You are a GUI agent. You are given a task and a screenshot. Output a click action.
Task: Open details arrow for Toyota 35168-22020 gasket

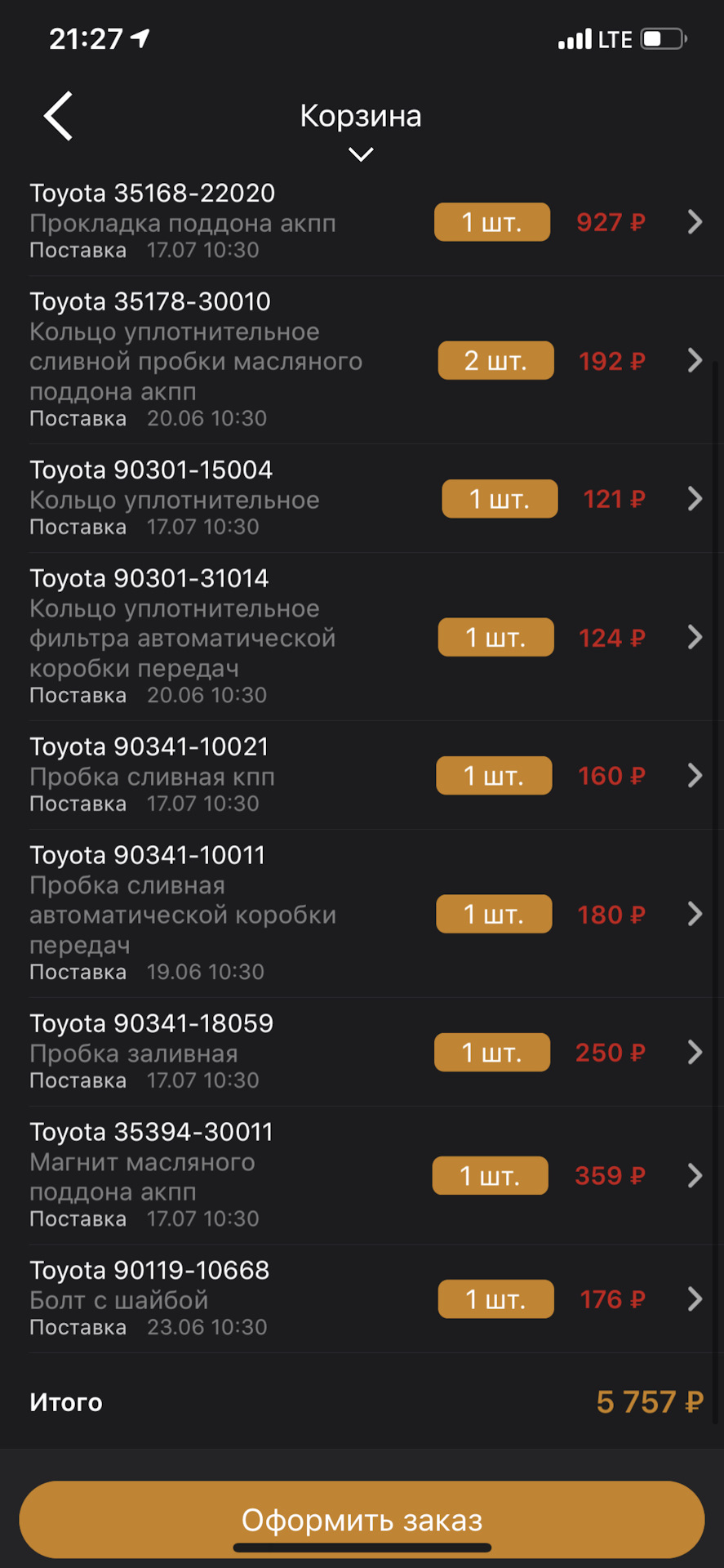695,222
